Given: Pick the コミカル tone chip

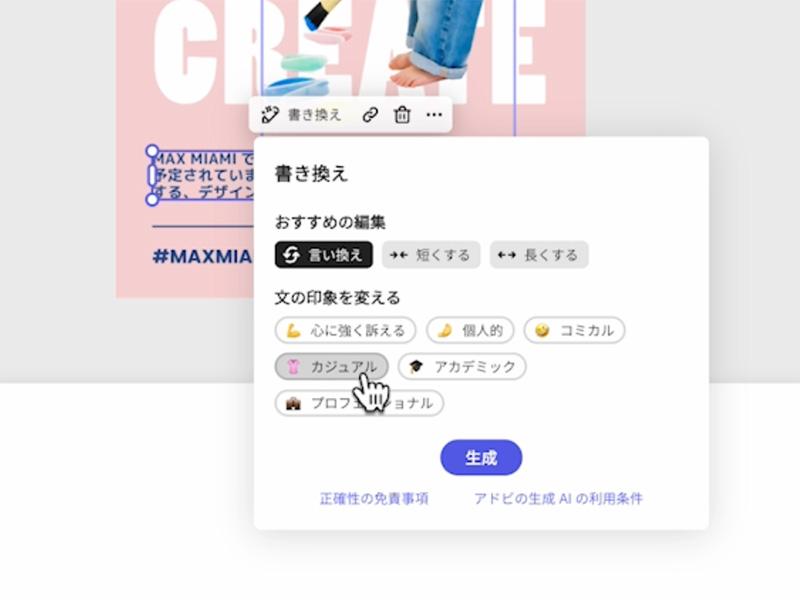Looking at the screenshot, I should click(x=574, y=330).
